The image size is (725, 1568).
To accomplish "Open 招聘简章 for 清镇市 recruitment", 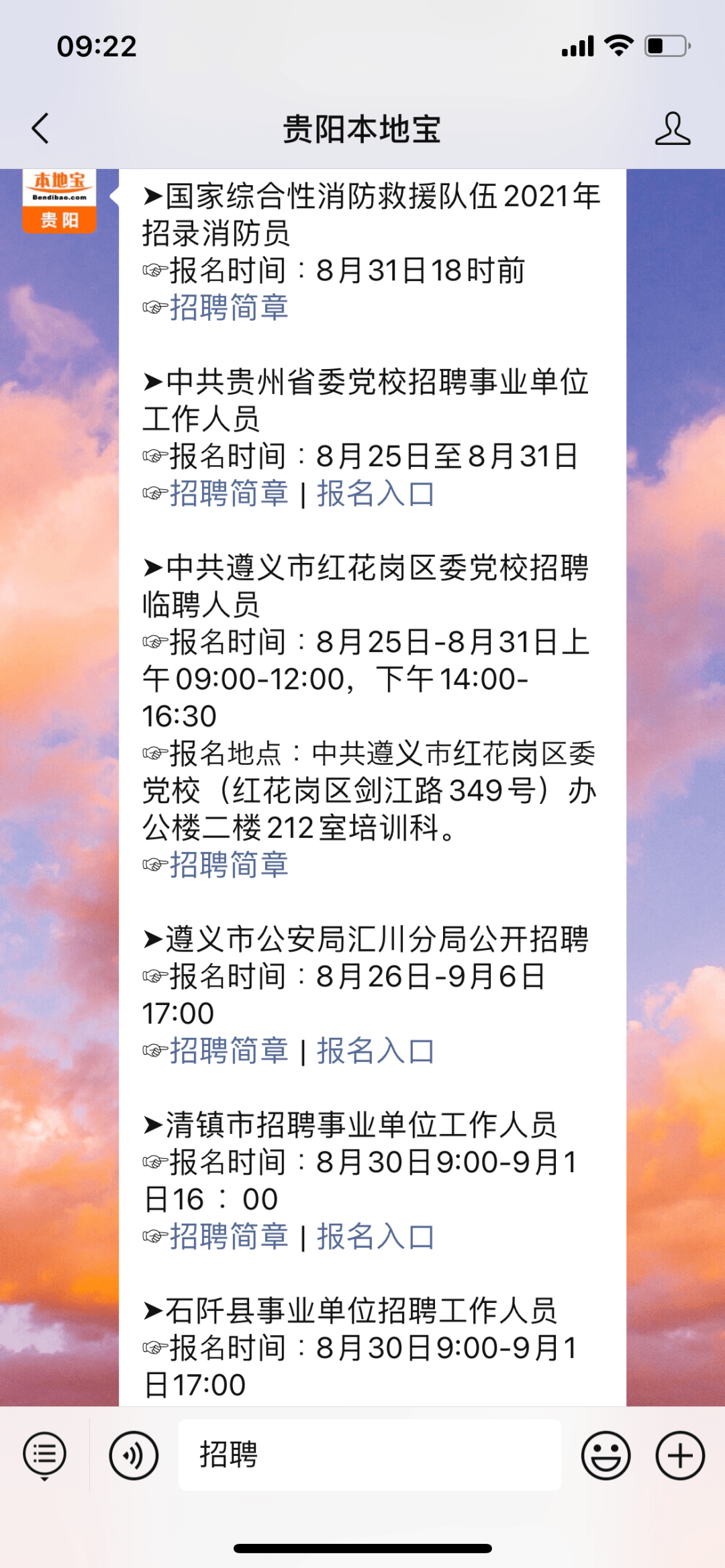I will pos(229,1237).
